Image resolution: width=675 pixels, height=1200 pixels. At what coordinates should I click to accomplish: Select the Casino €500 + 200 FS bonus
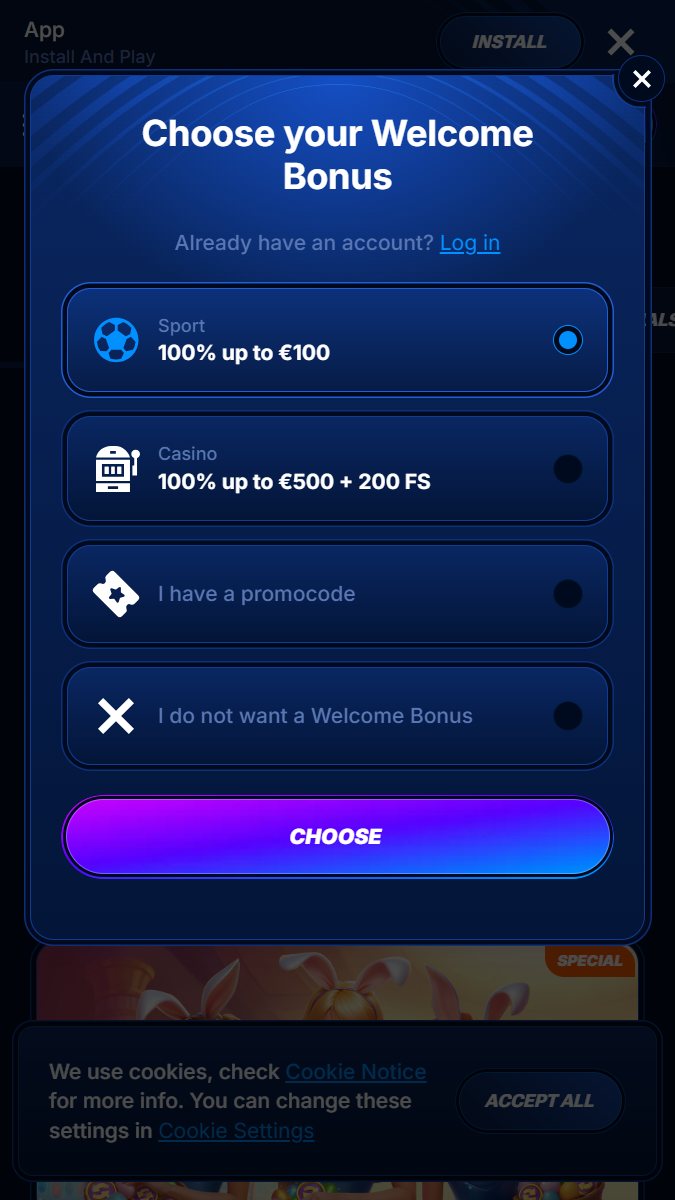click(x=337, y=468)
